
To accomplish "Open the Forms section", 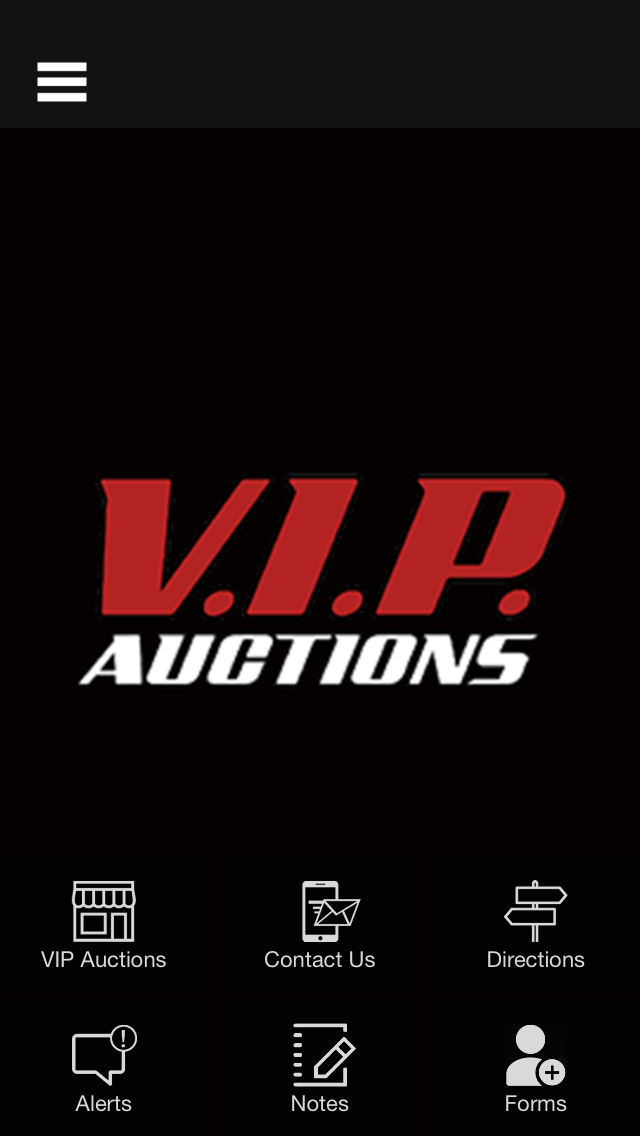I will pyautogui.click(x=536, y=1069).
